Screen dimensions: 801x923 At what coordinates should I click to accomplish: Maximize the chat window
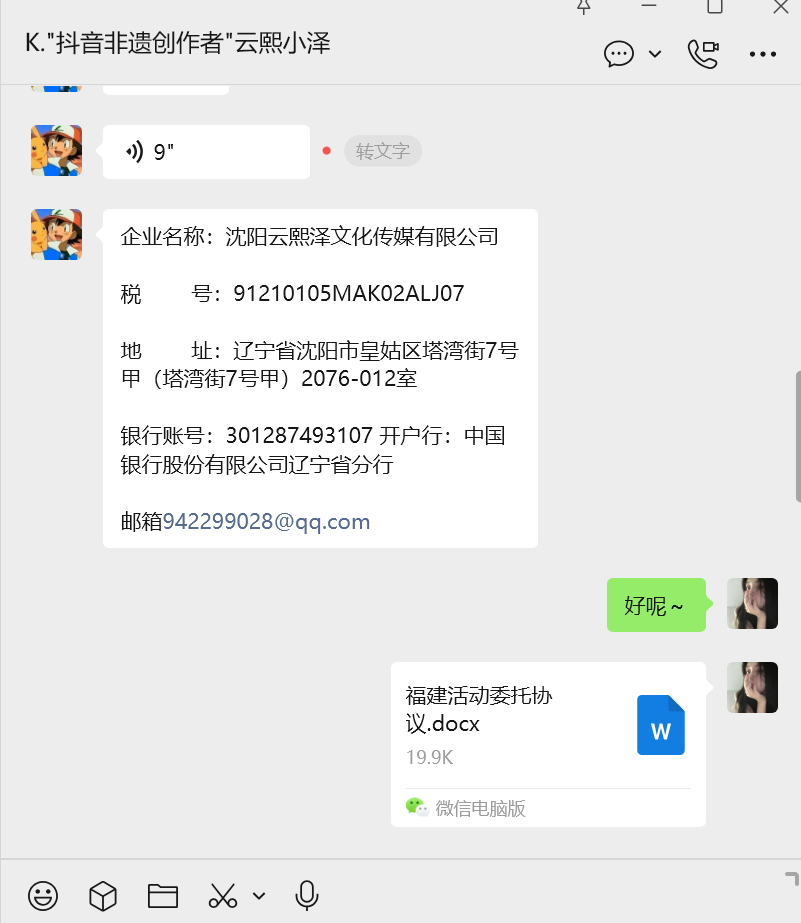[x=714, y=7]
